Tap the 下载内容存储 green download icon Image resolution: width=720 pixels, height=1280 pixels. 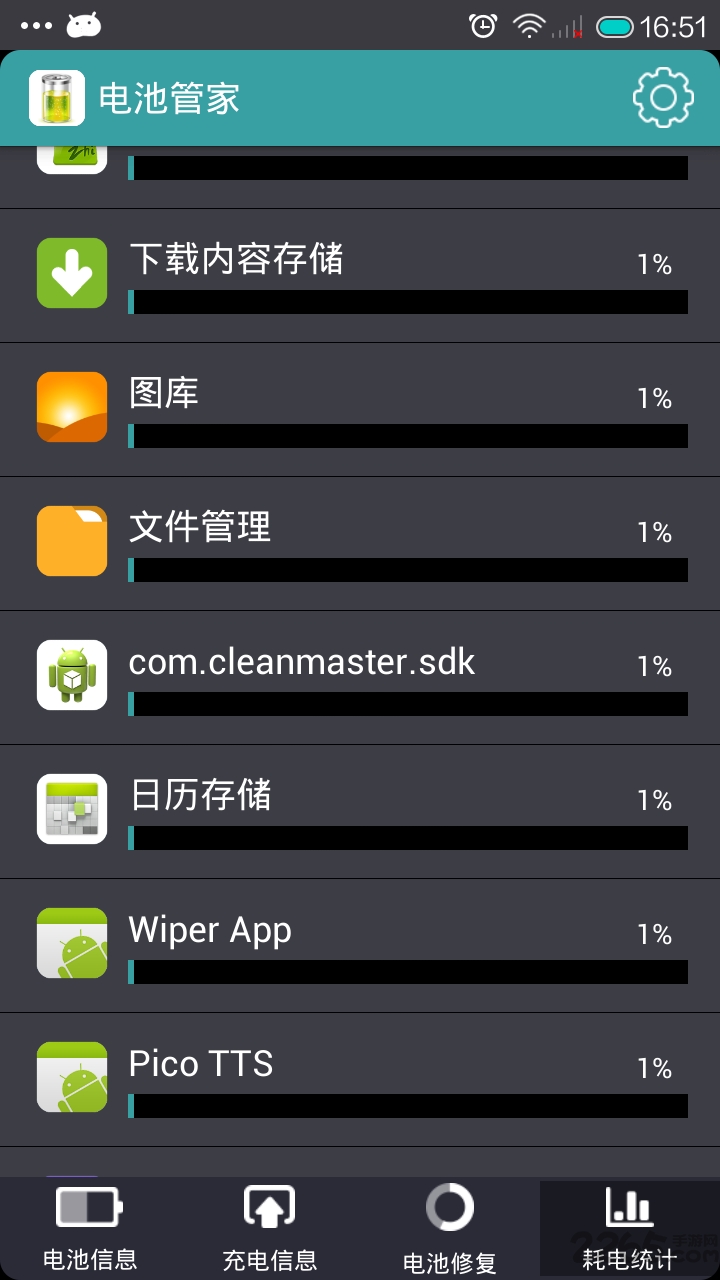71,273
